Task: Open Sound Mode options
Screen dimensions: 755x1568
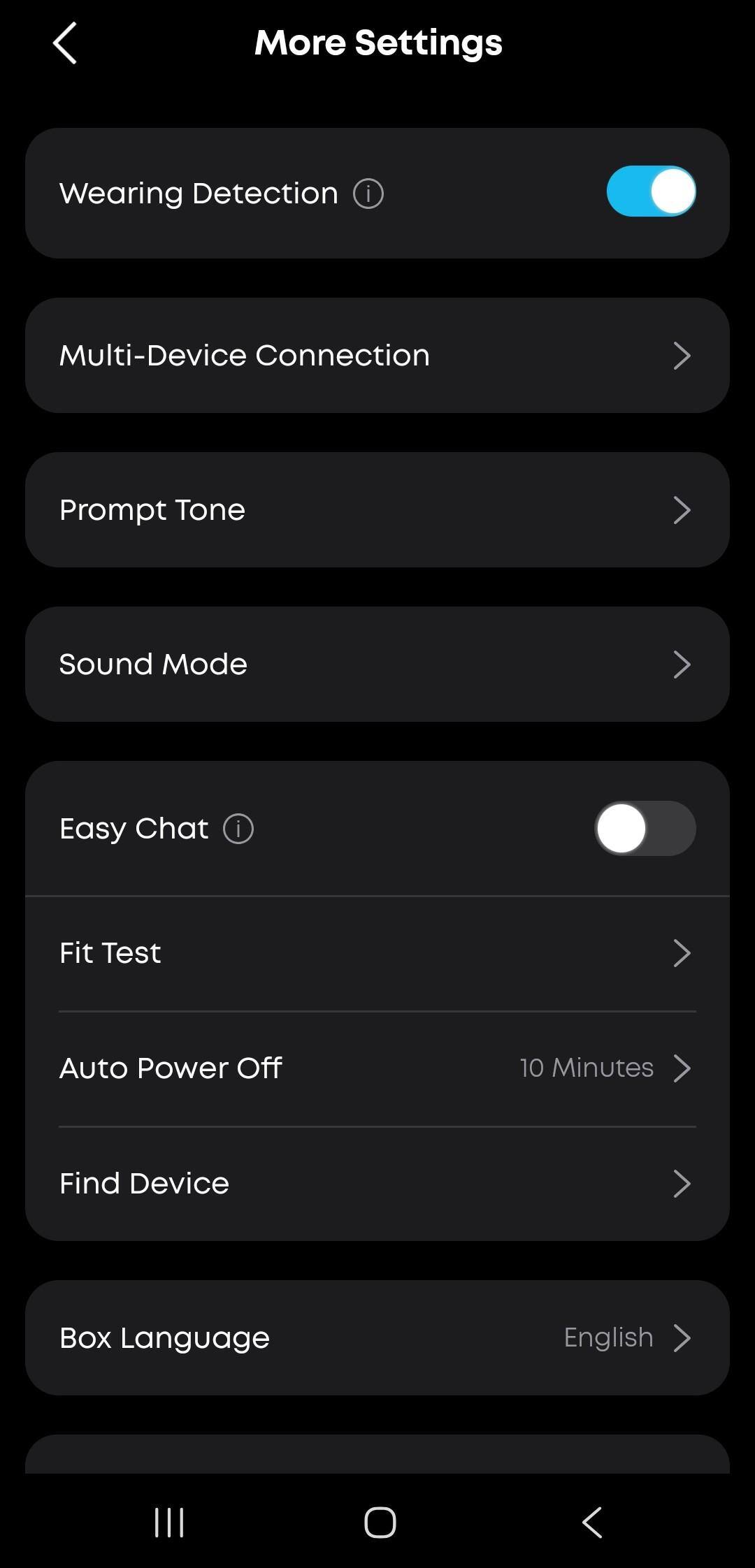Action: [377, 664]
